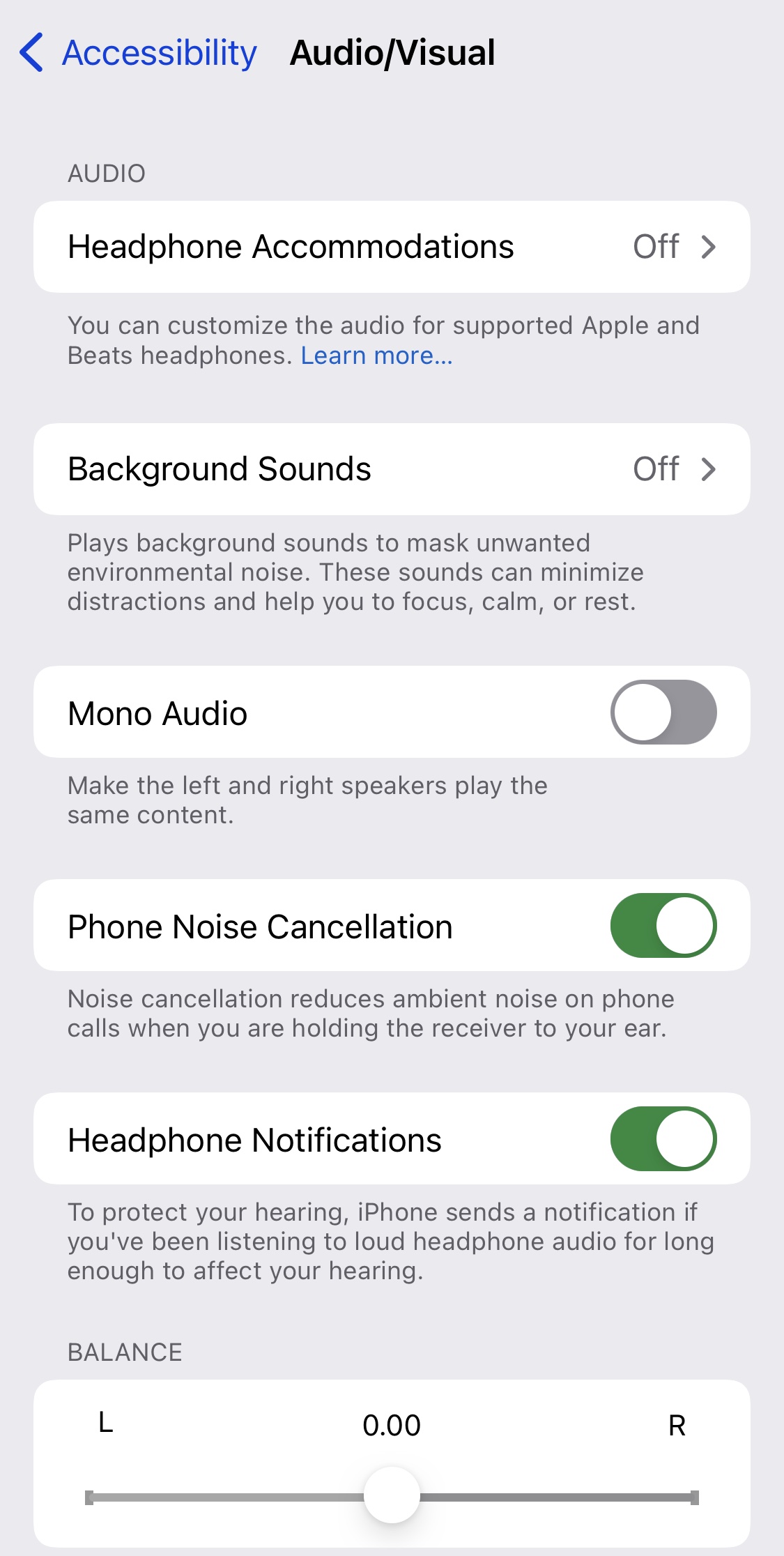This screenshot has height=1556, width=784.
Task: Tap the Background Sounds disclosure arrow
Action: [x=709, y=468]
